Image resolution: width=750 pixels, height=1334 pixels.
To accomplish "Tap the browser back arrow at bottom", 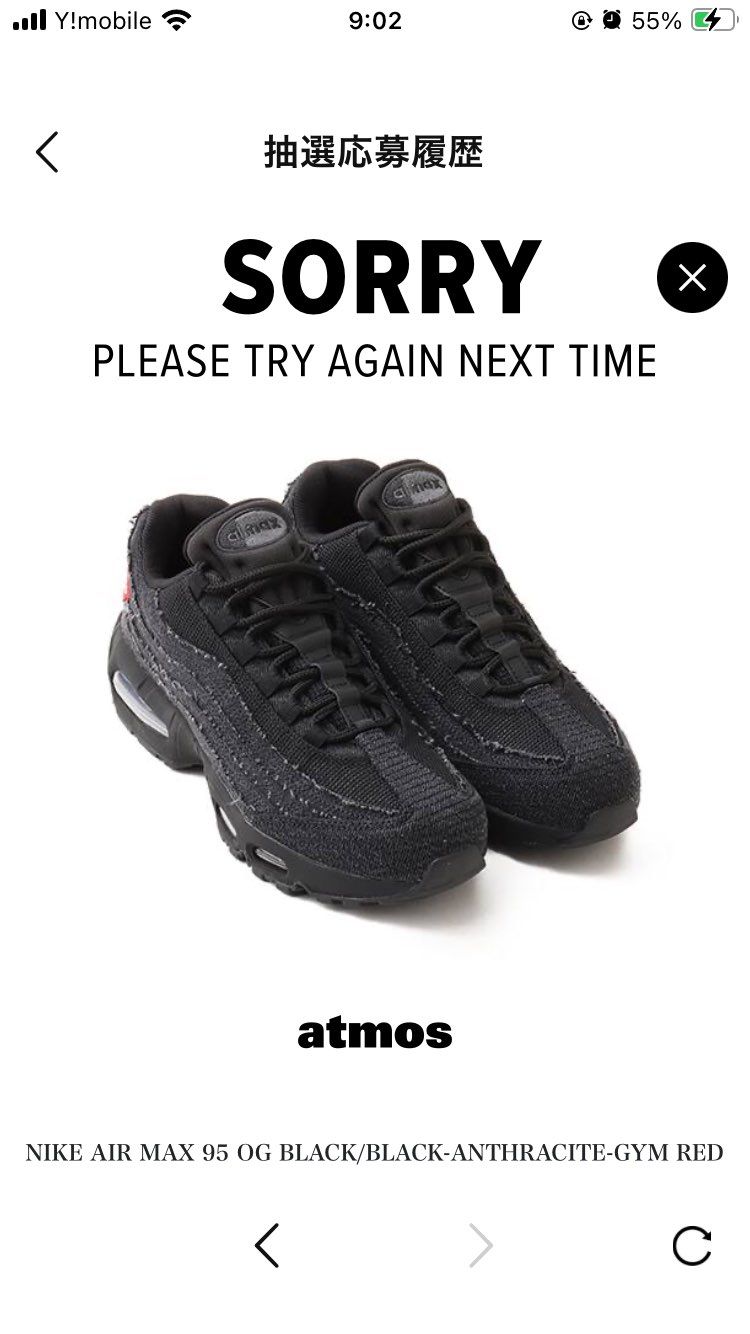I will click(x=266, y=1245).
